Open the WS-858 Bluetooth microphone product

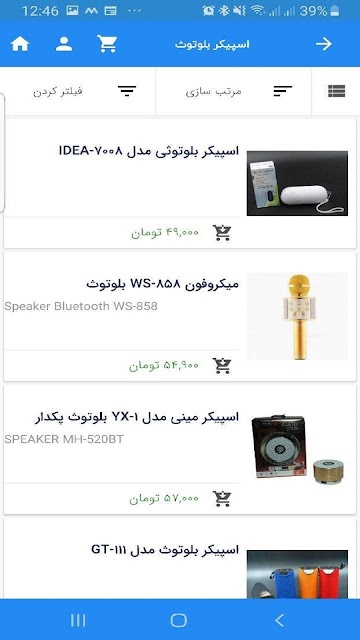tap(180, 316)
